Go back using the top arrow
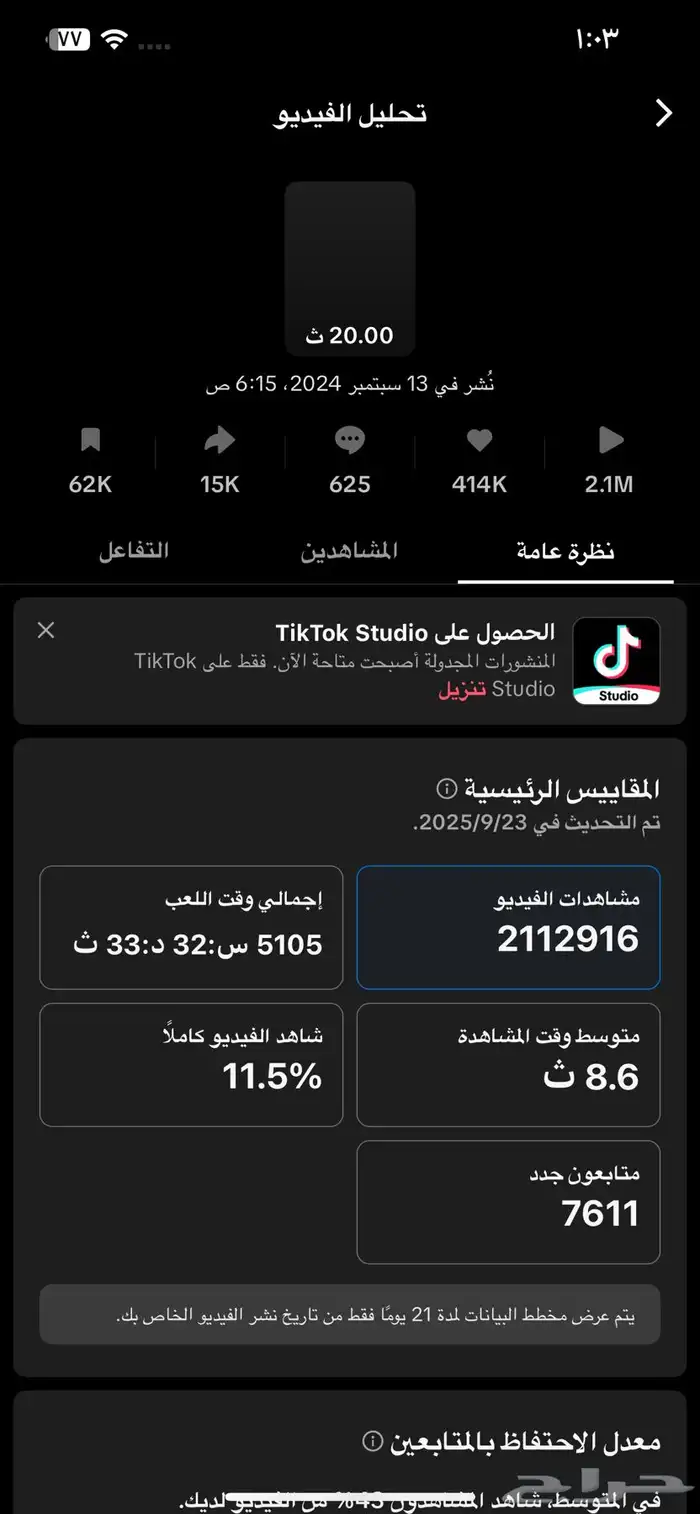The width and height of the screenshot is (700, 1514). pyautogui.click(x=663, y=114)
